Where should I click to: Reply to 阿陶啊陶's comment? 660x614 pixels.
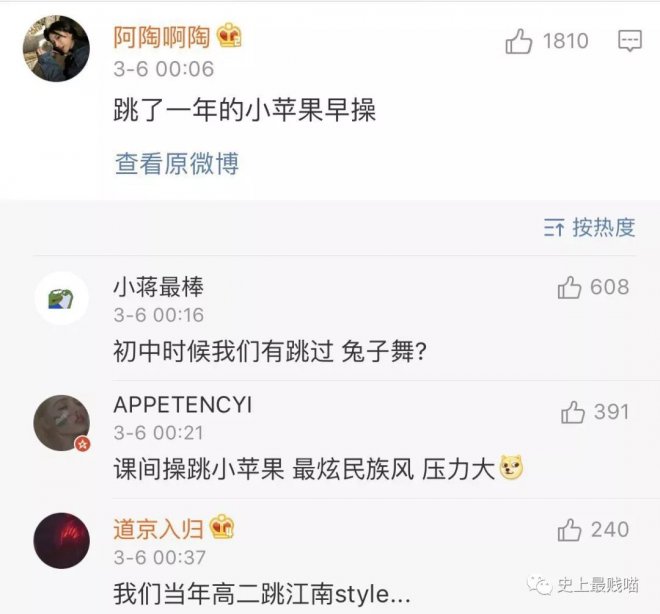[629, 41]
